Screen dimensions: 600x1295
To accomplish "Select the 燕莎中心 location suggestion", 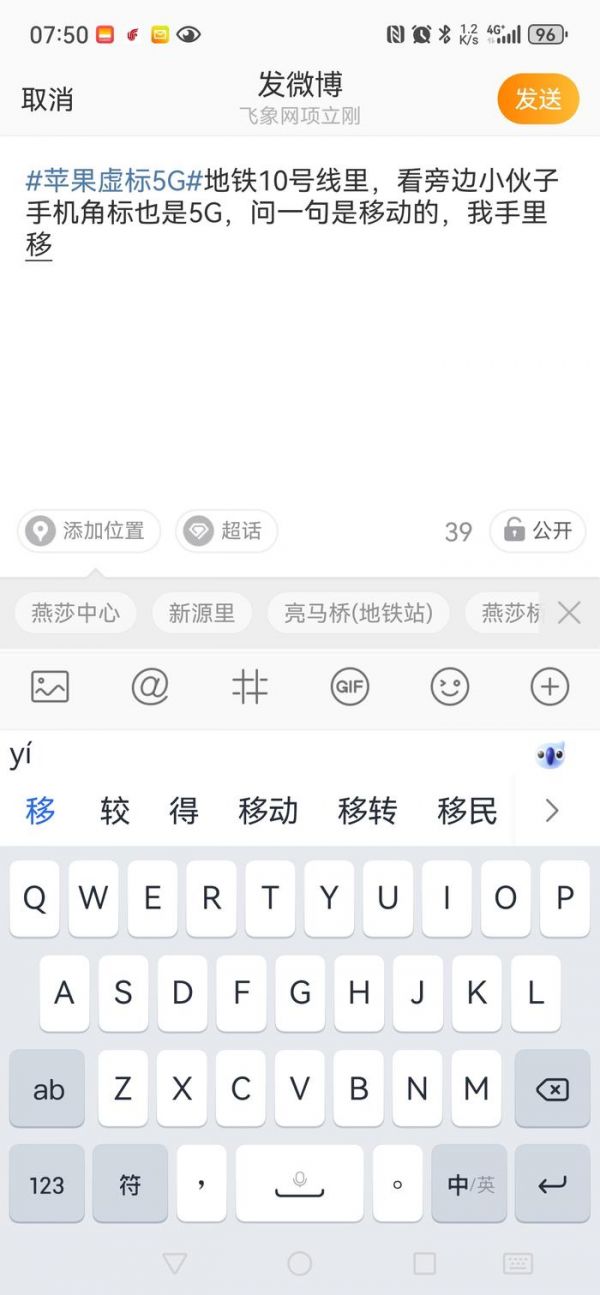I will coord(75,612).
